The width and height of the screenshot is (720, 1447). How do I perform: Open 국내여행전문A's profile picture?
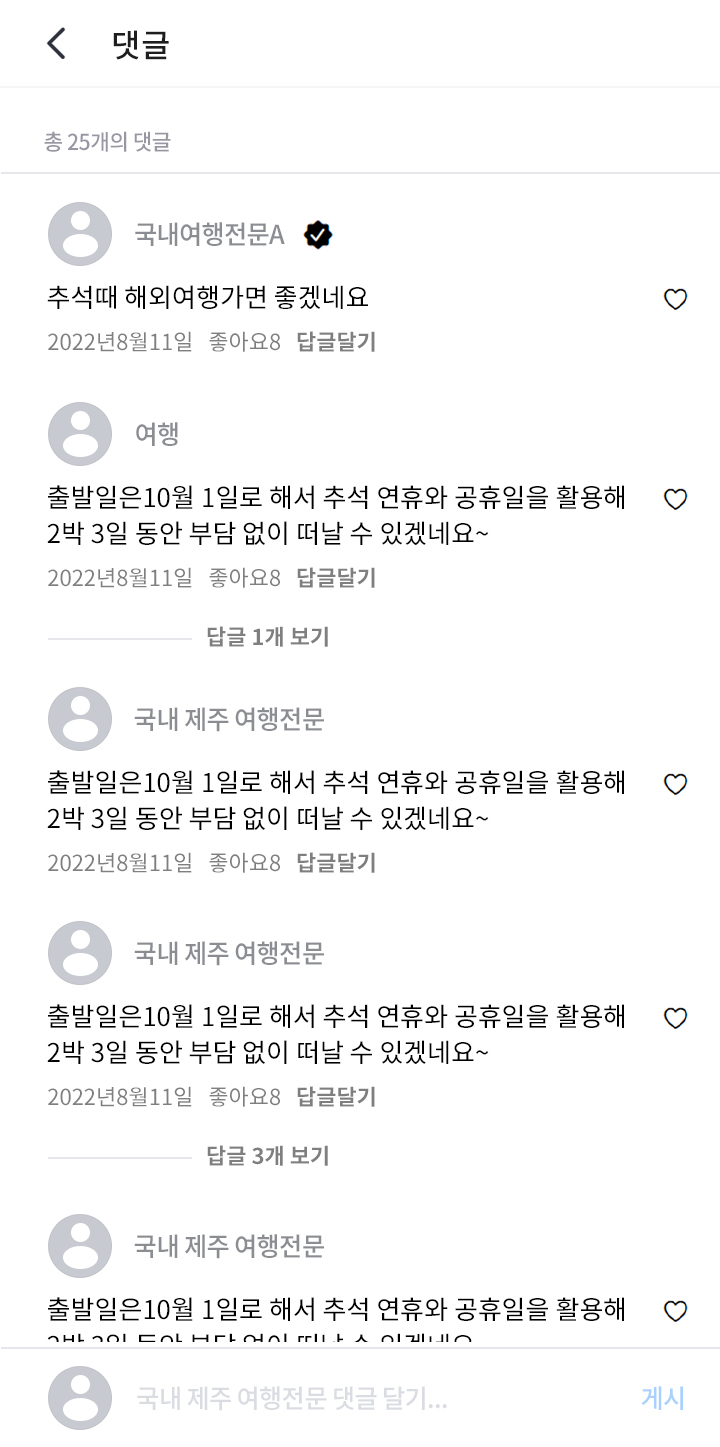pyautogui.click(x=80, y=234)
